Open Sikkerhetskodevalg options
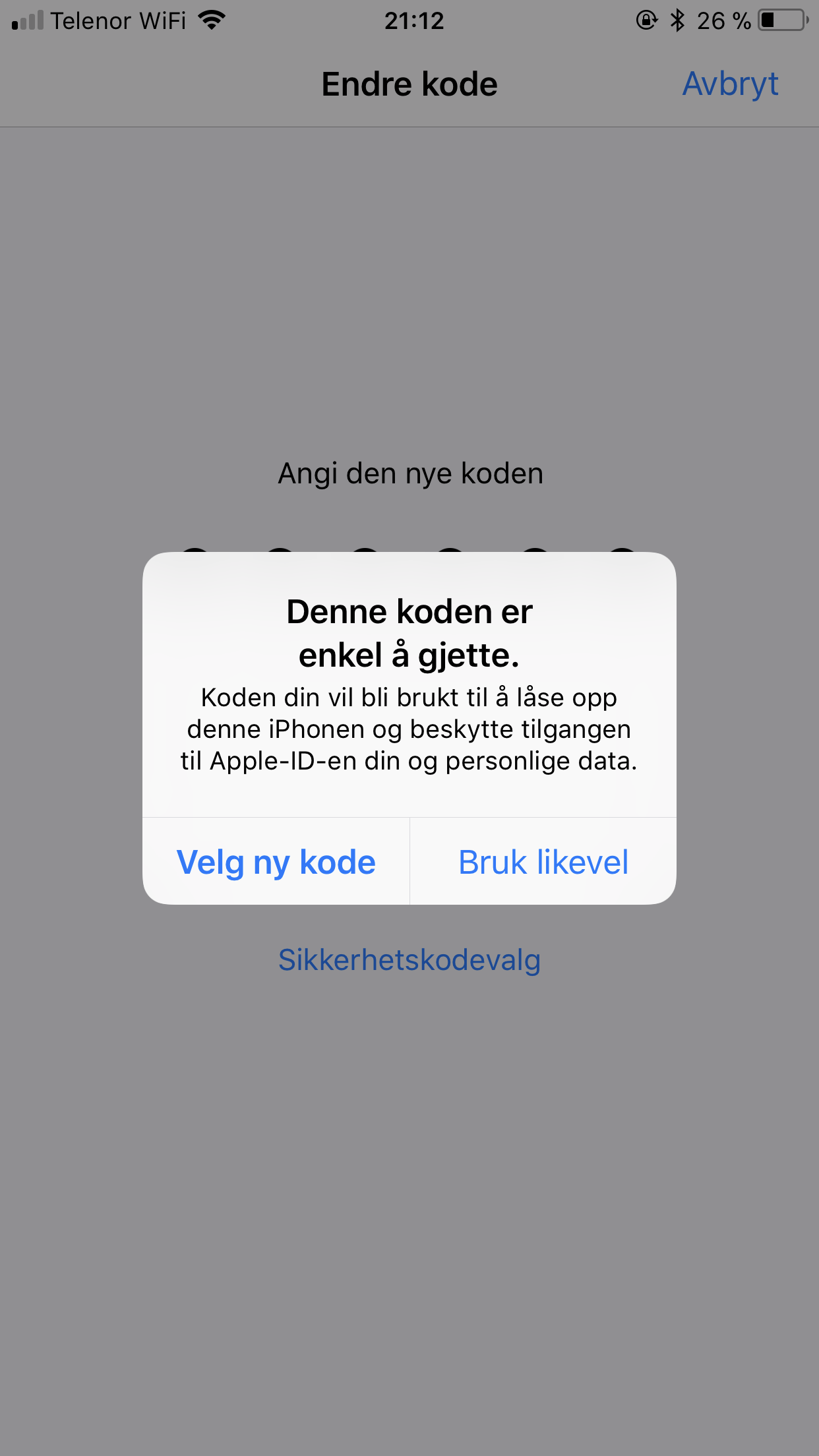The width and height of the screenshot is (819, 1456). point(409,960)
